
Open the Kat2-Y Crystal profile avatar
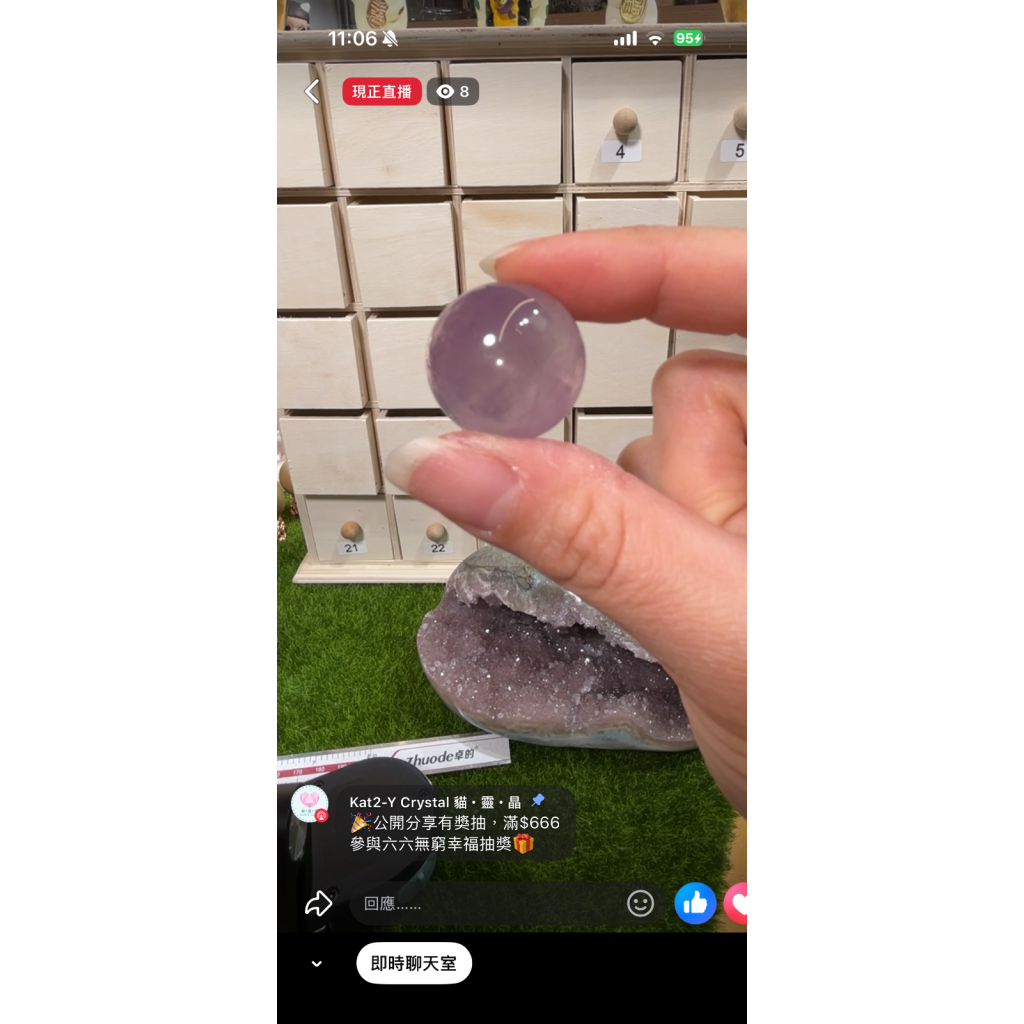[310, 804]
